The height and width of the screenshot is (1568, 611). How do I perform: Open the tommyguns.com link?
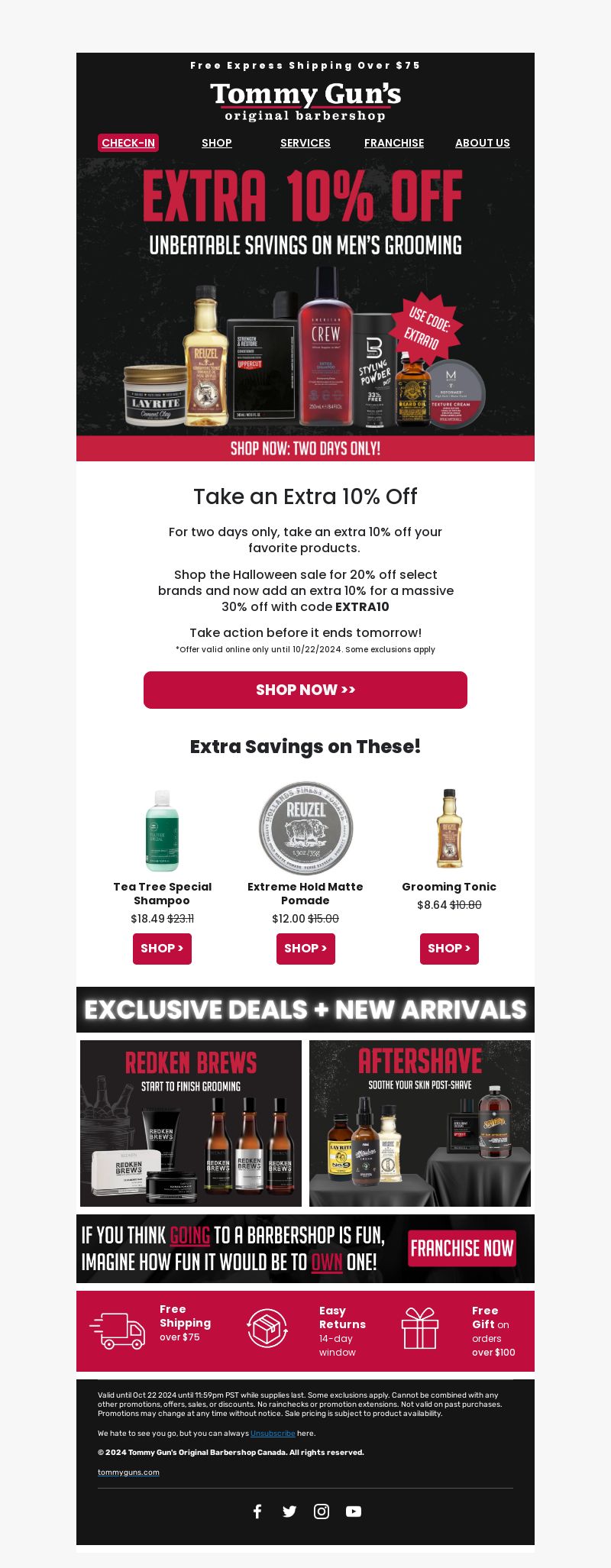128,1472
